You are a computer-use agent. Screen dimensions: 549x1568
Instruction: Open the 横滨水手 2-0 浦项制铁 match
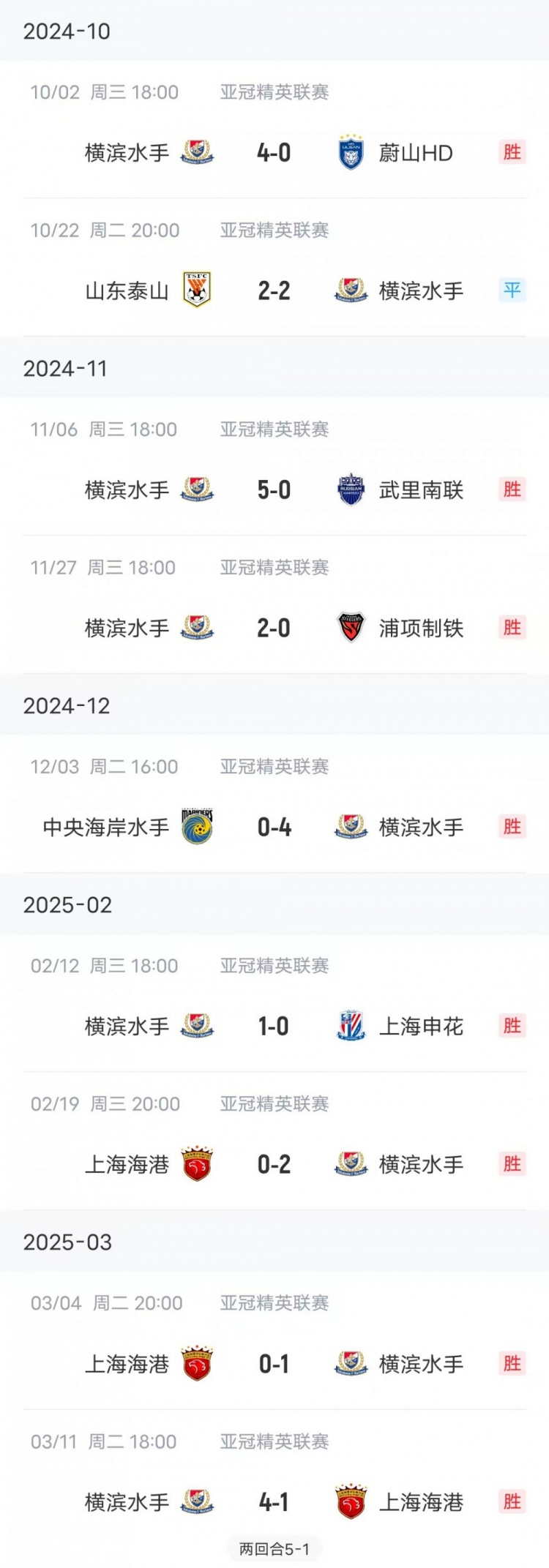click(274, 628)
